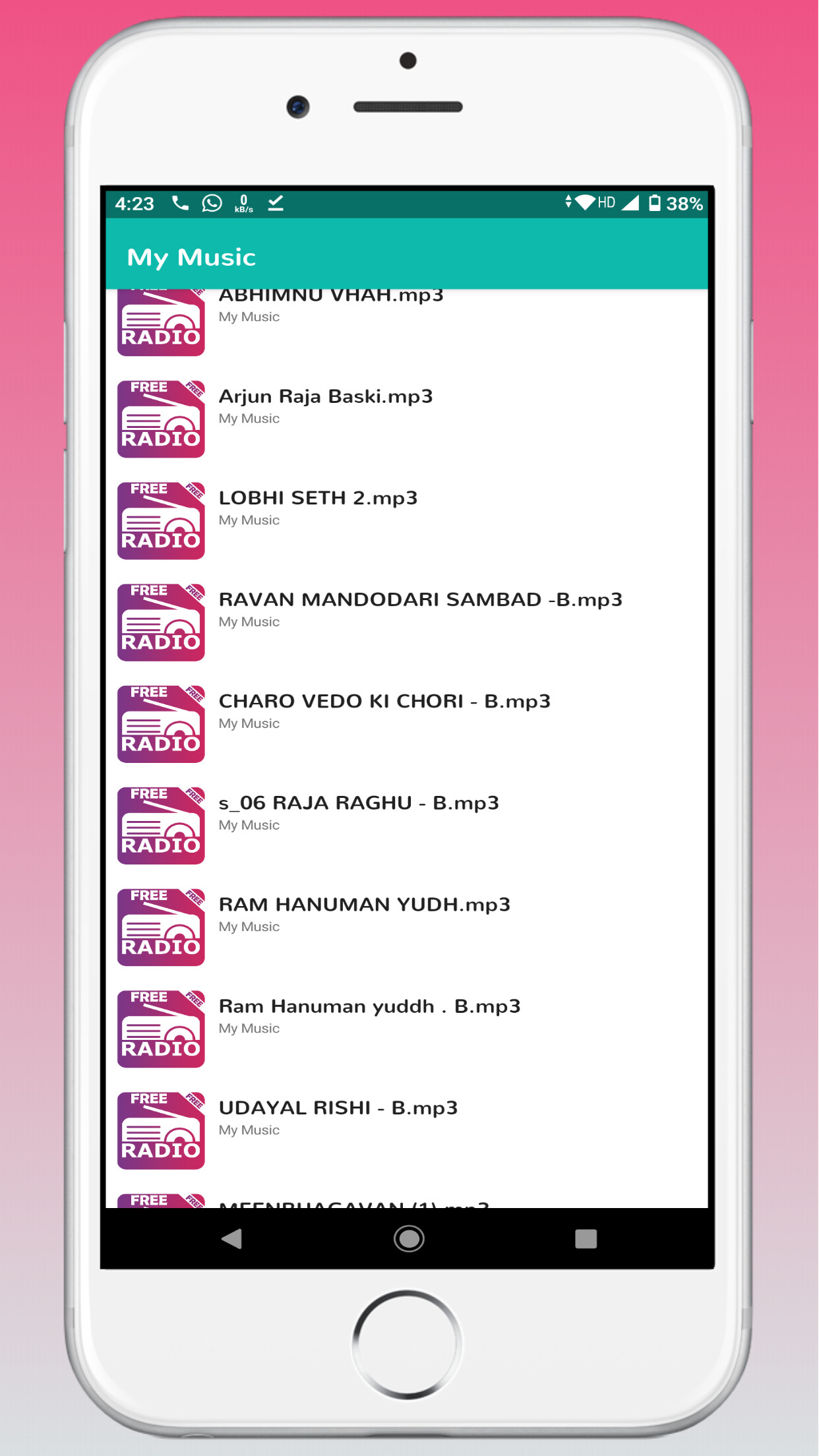Open Arjun Raja Baski.mp3
This screenshot has width=819, height=1456.
[x=406, y=419]
